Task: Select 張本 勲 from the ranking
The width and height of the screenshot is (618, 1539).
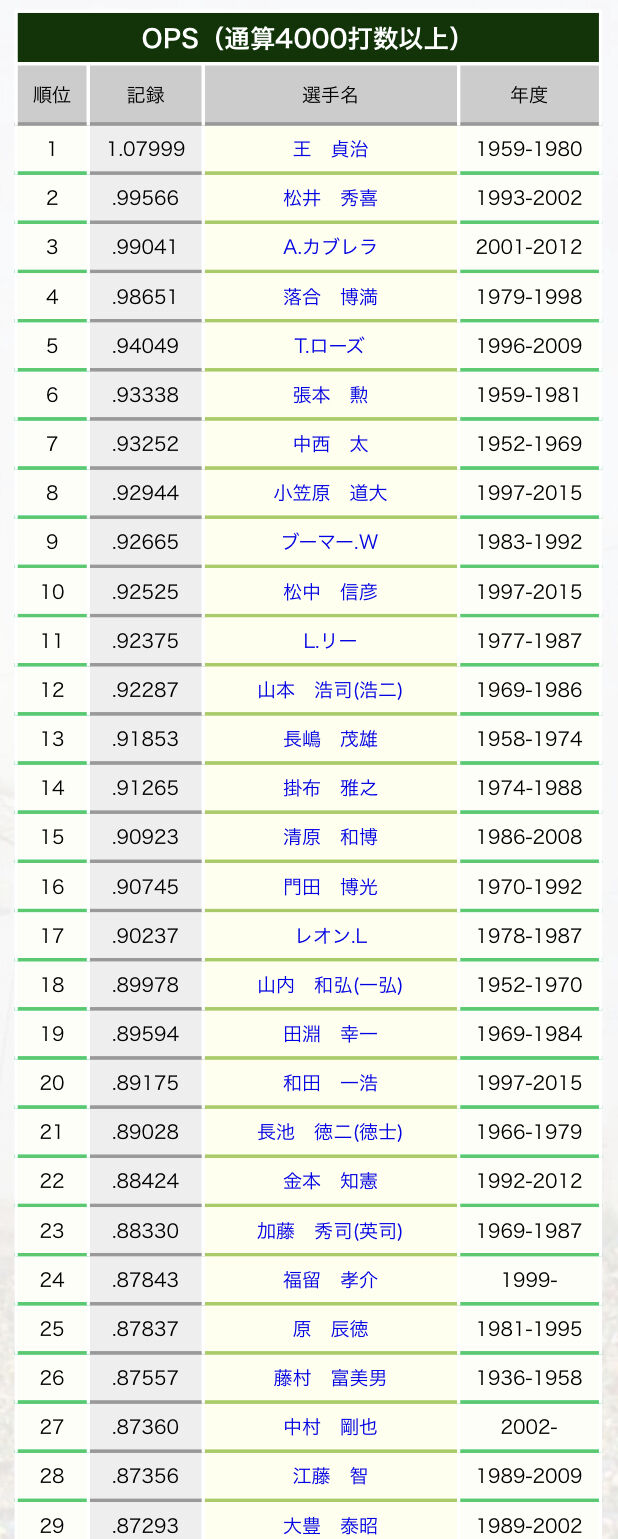Action: point(330,395)
